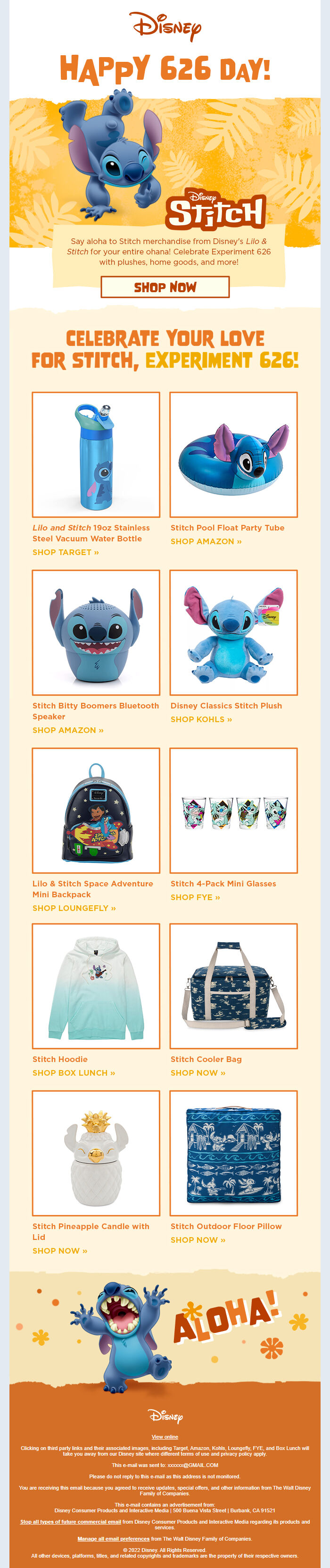Open SHOP AMAZON link for Pool Float Tube
330x1568 pixels.
click(x=206, y=541)
